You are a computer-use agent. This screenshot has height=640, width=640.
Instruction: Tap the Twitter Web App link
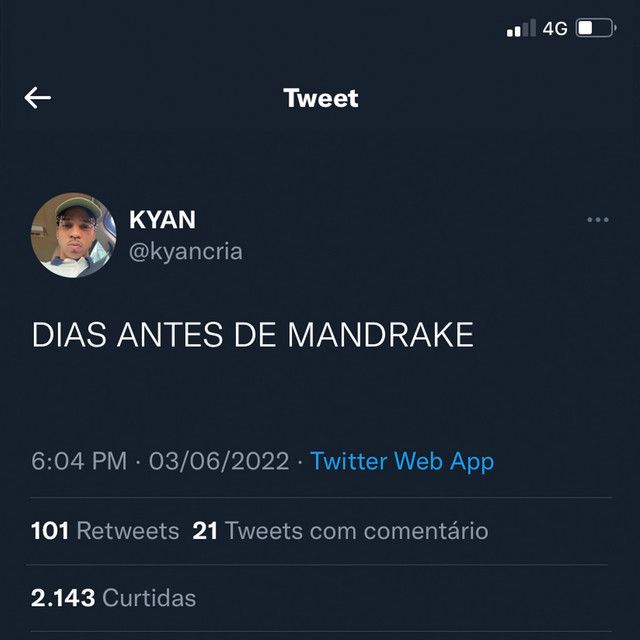click(x=402, y=462)
